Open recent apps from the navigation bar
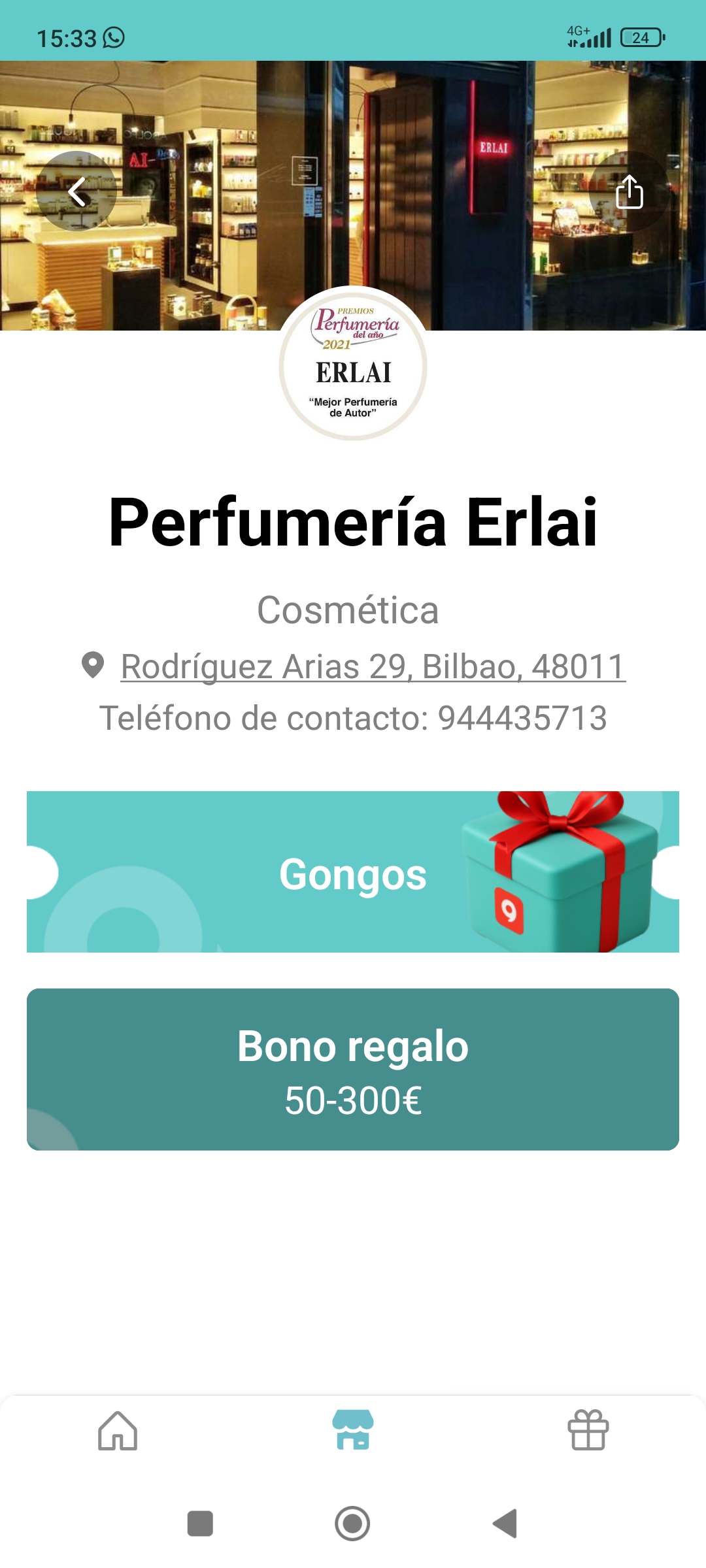Viewport: 706px width, 1568px height. click(x=200, y=1524)
